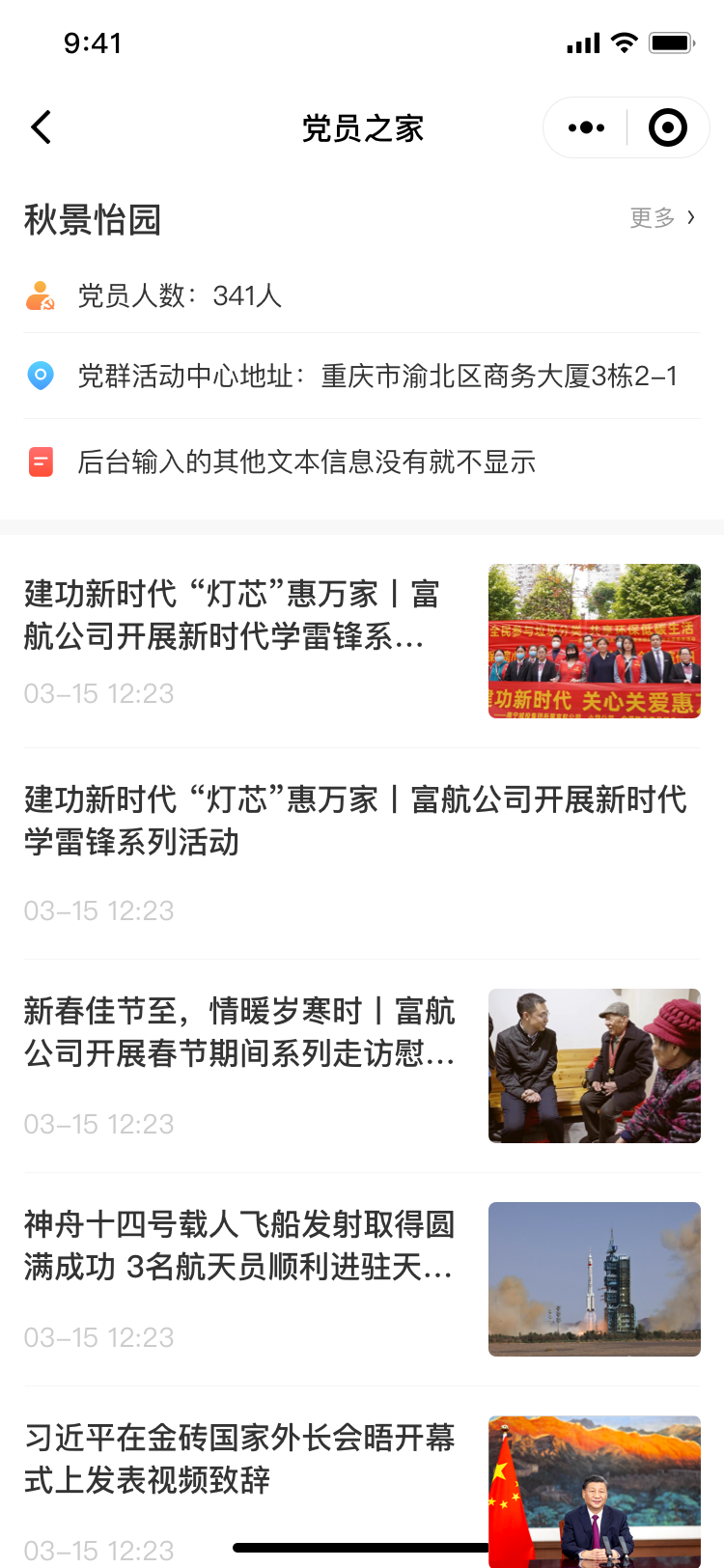Read article 新春佳节至，情暖岁寒时
Viewport: 724px width, 1568px height.
point(239,1033)
